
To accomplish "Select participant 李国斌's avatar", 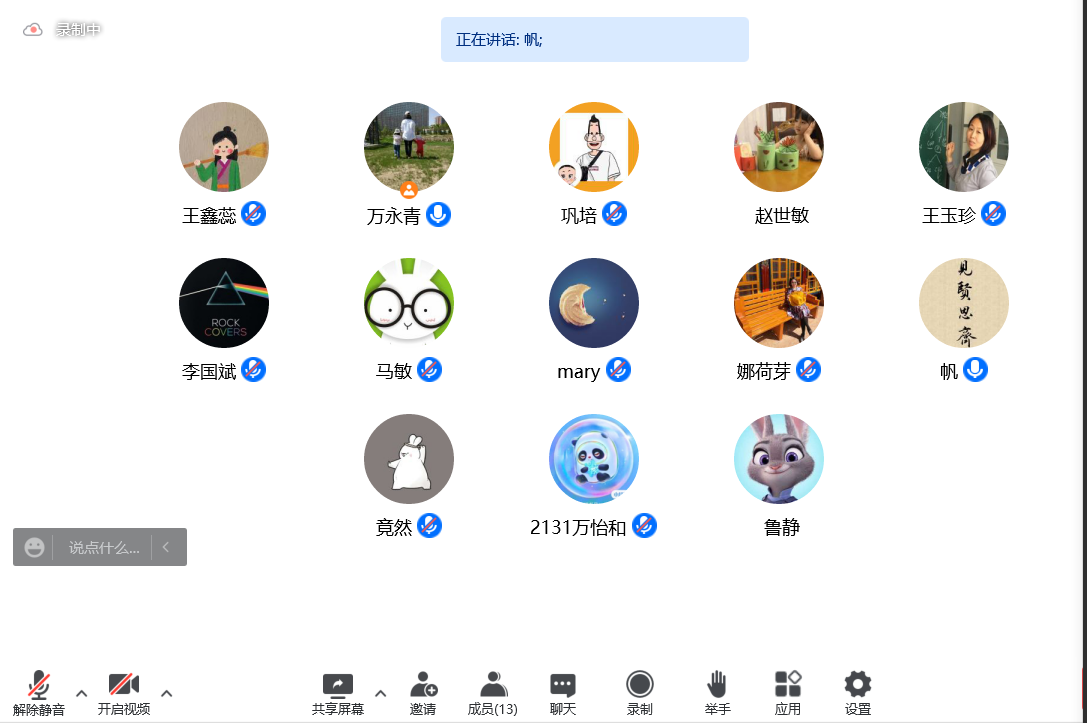I will pos(224,303).
